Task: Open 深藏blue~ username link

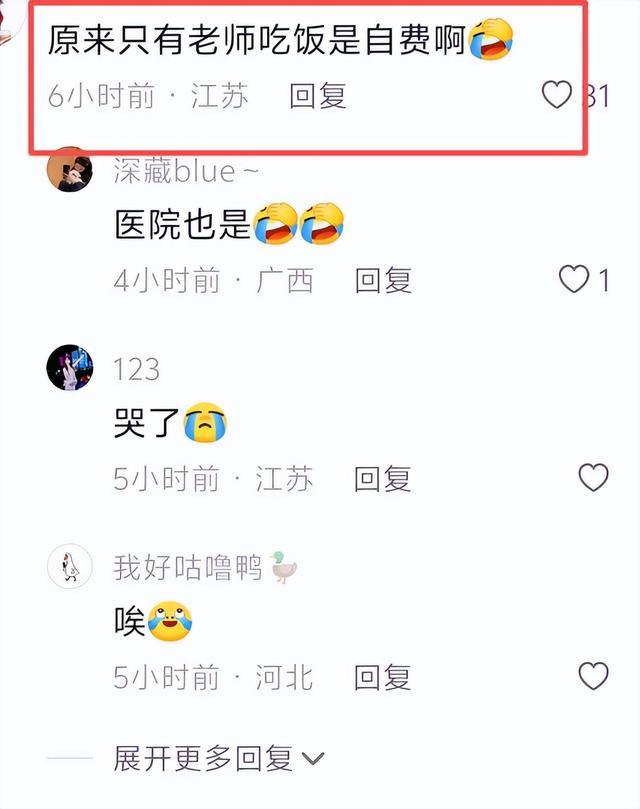Action: (x=186, y=171)
